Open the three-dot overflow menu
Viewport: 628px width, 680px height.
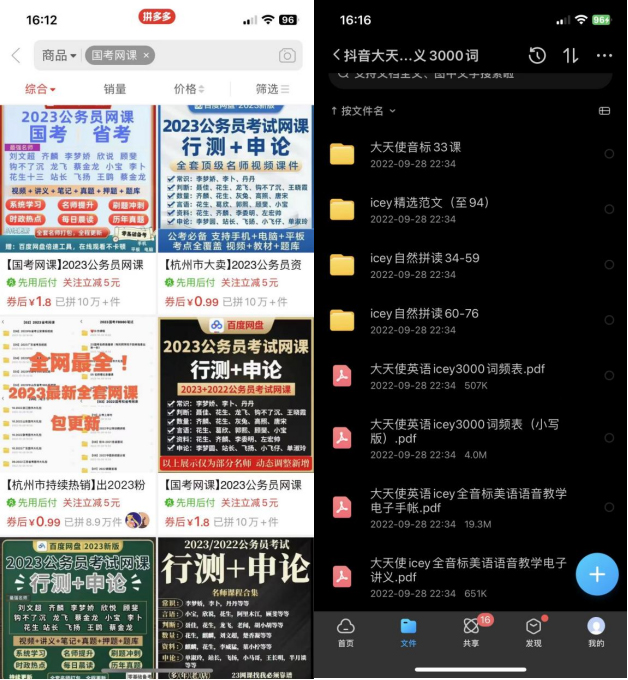tap(604, 56)
